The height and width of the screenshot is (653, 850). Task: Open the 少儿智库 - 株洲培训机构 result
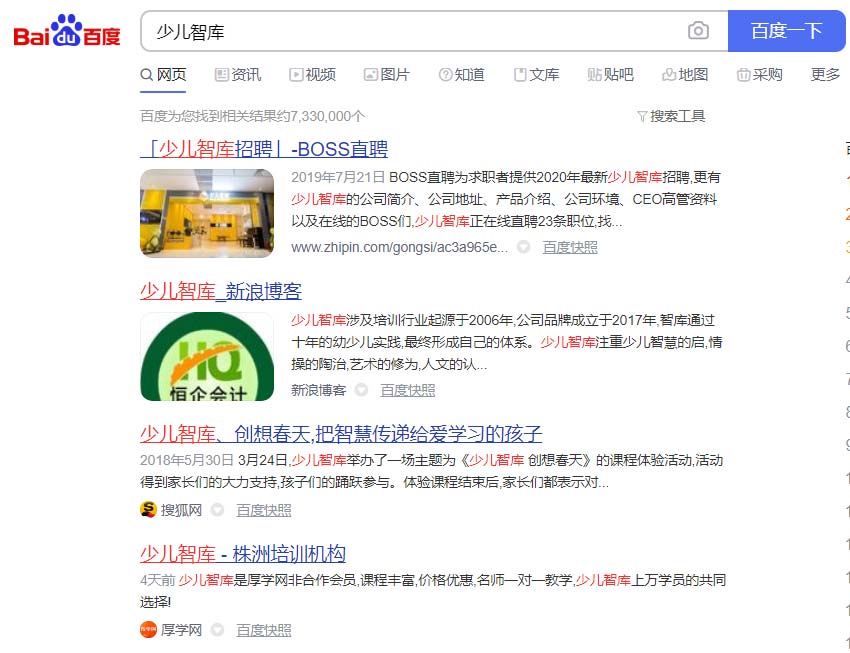[243, 554]
